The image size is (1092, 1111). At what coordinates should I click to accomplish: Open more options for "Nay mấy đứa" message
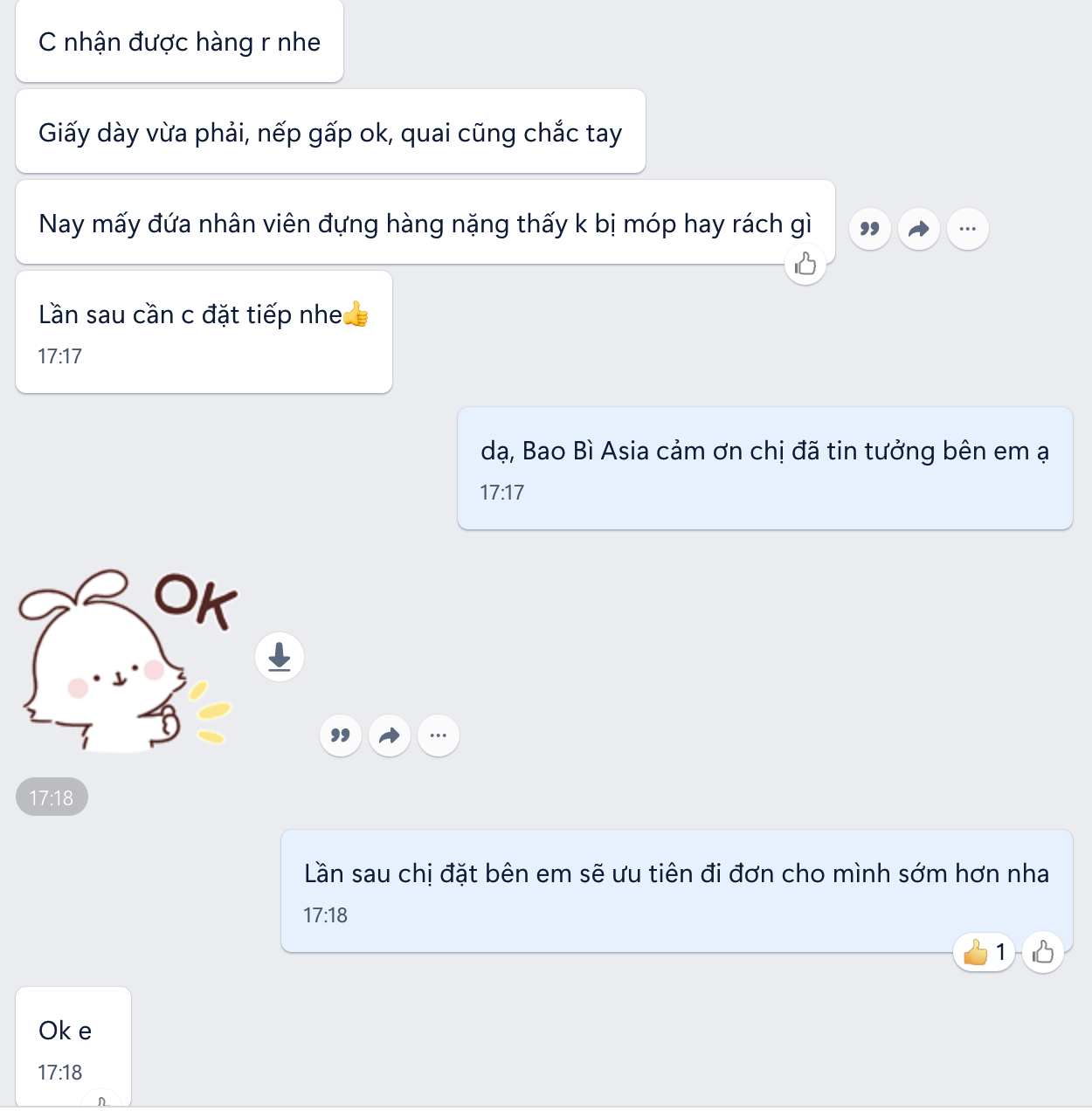pos(967,229)
